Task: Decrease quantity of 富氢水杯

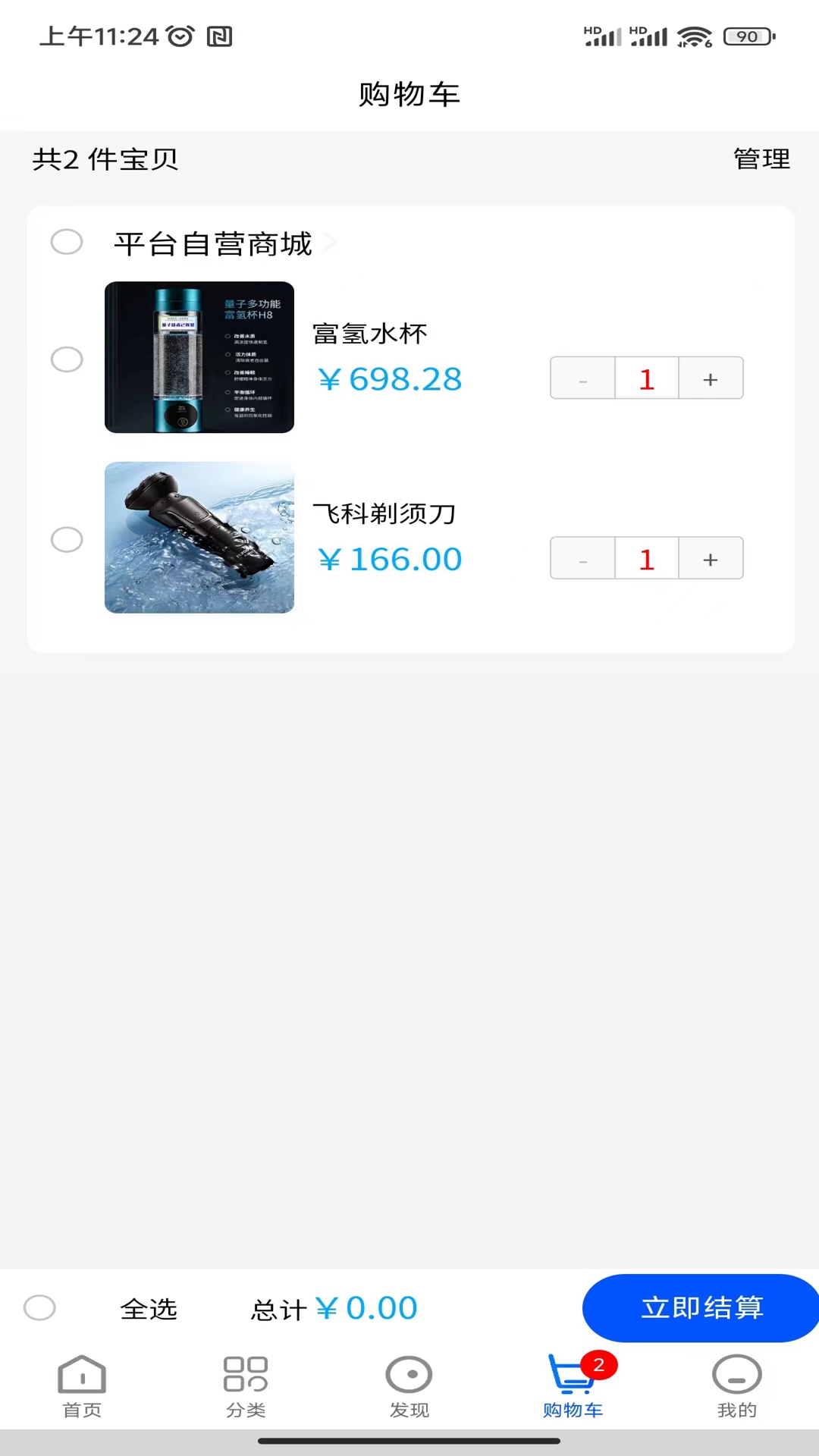Action: pos(582,378)
